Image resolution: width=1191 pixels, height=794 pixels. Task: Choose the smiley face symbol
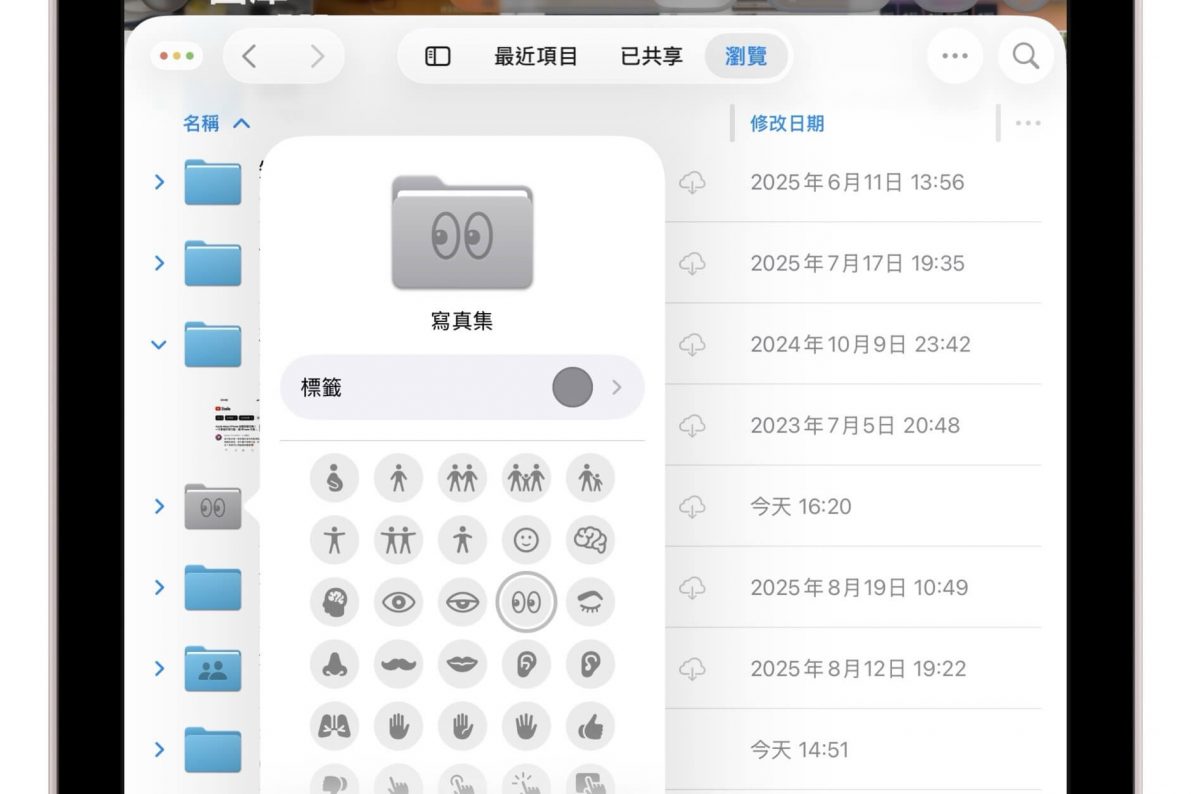point(526,540)
